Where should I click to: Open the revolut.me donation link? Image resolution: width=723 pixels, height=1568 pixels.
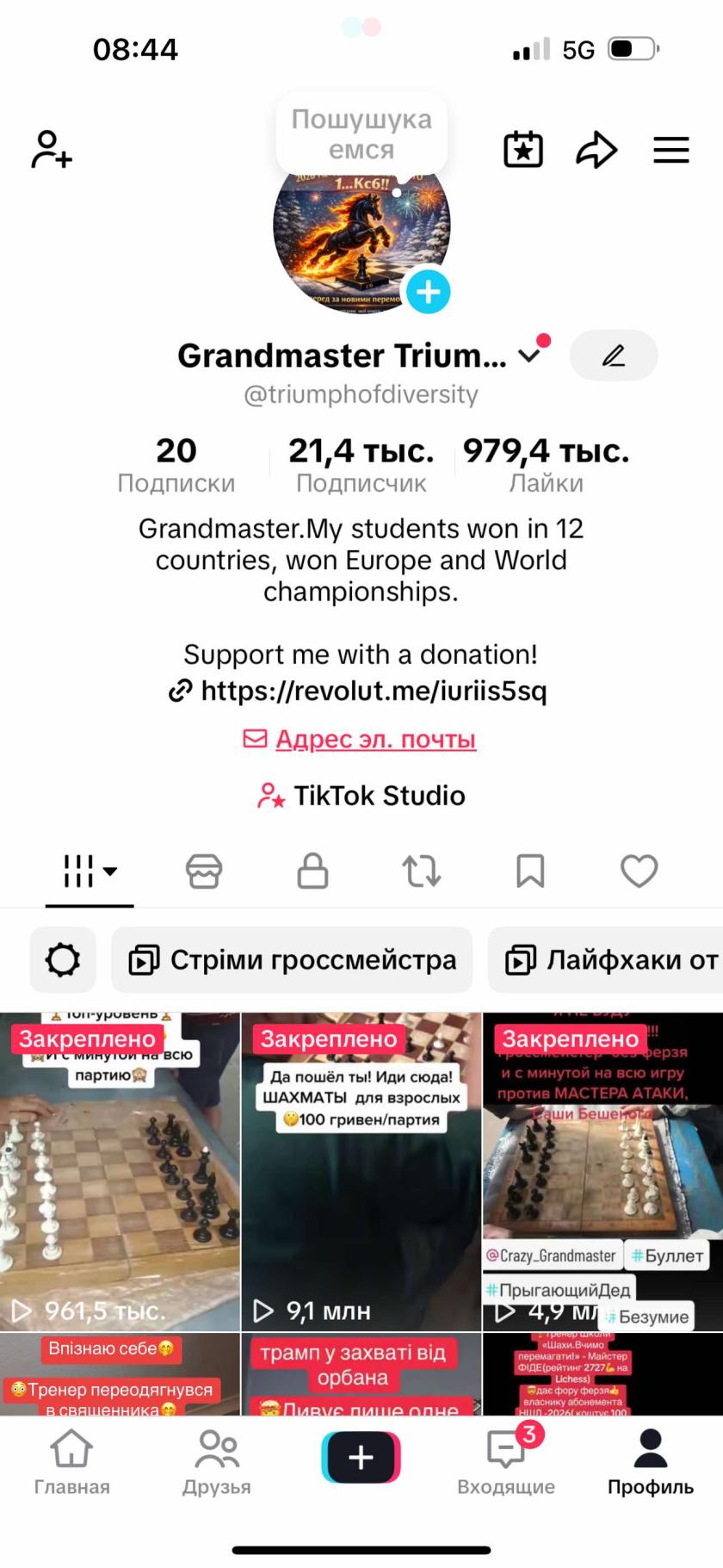tap(374, 691)
